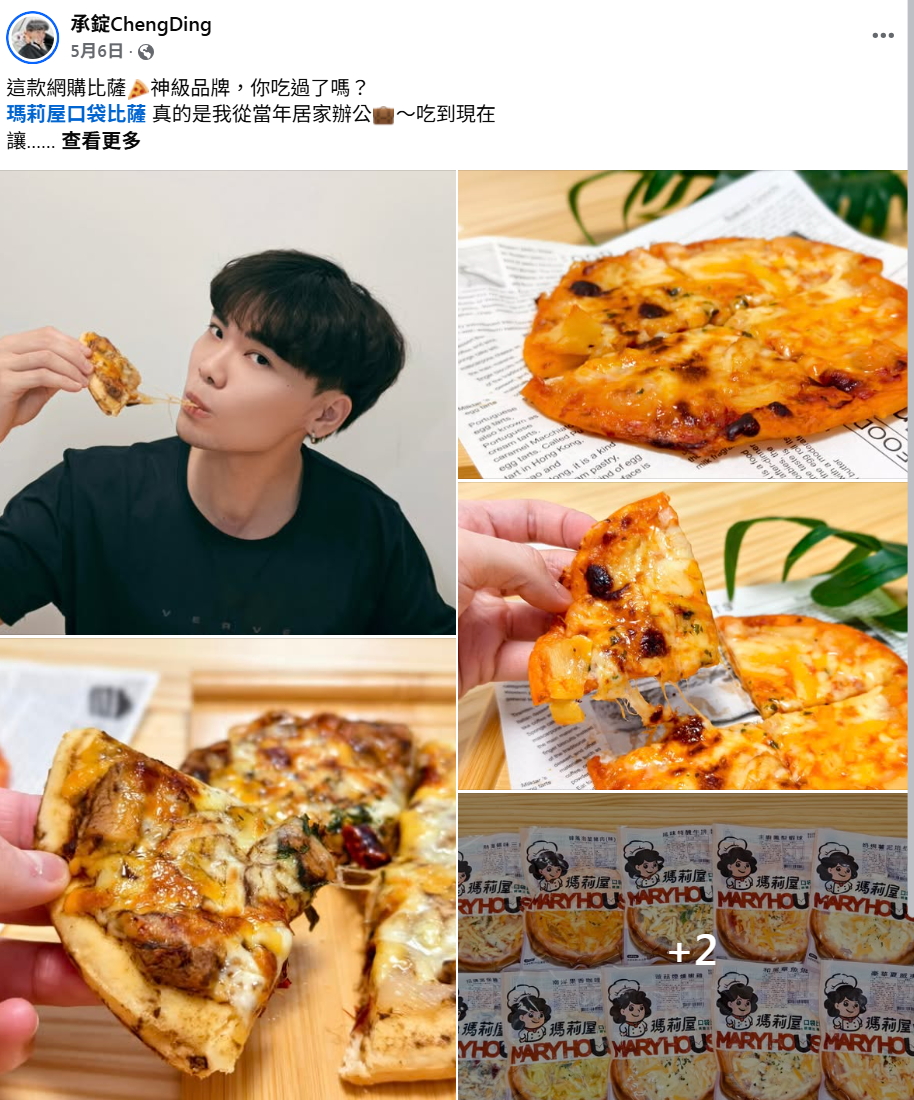Open the whole pizza on newspaper photo
Image resolution: width=914 pixels, height=1100 pixels.
click(683, 325)
